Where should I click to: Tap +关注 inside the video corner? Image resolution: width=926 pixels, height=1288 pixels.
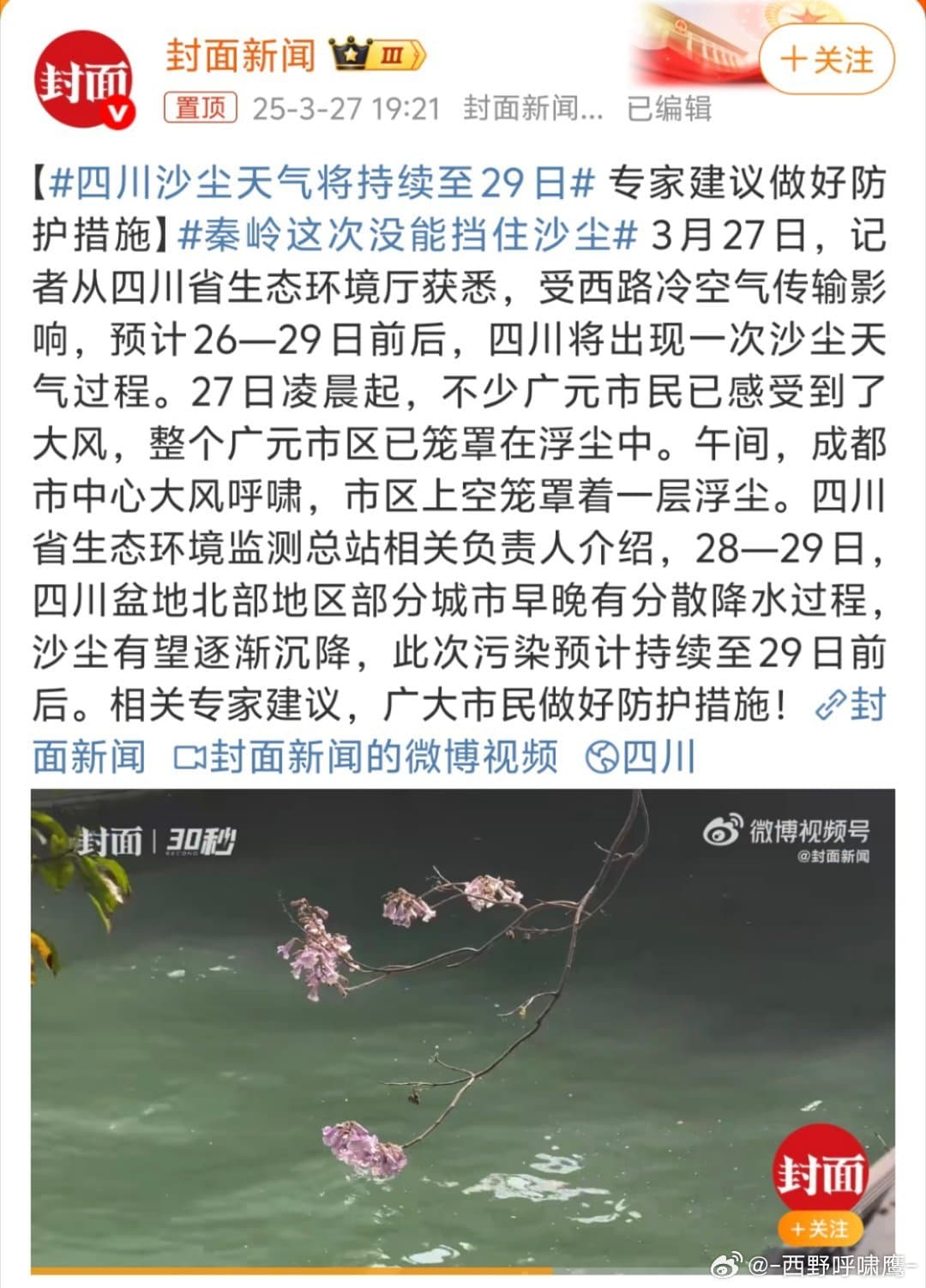[x=819, y=1229]
